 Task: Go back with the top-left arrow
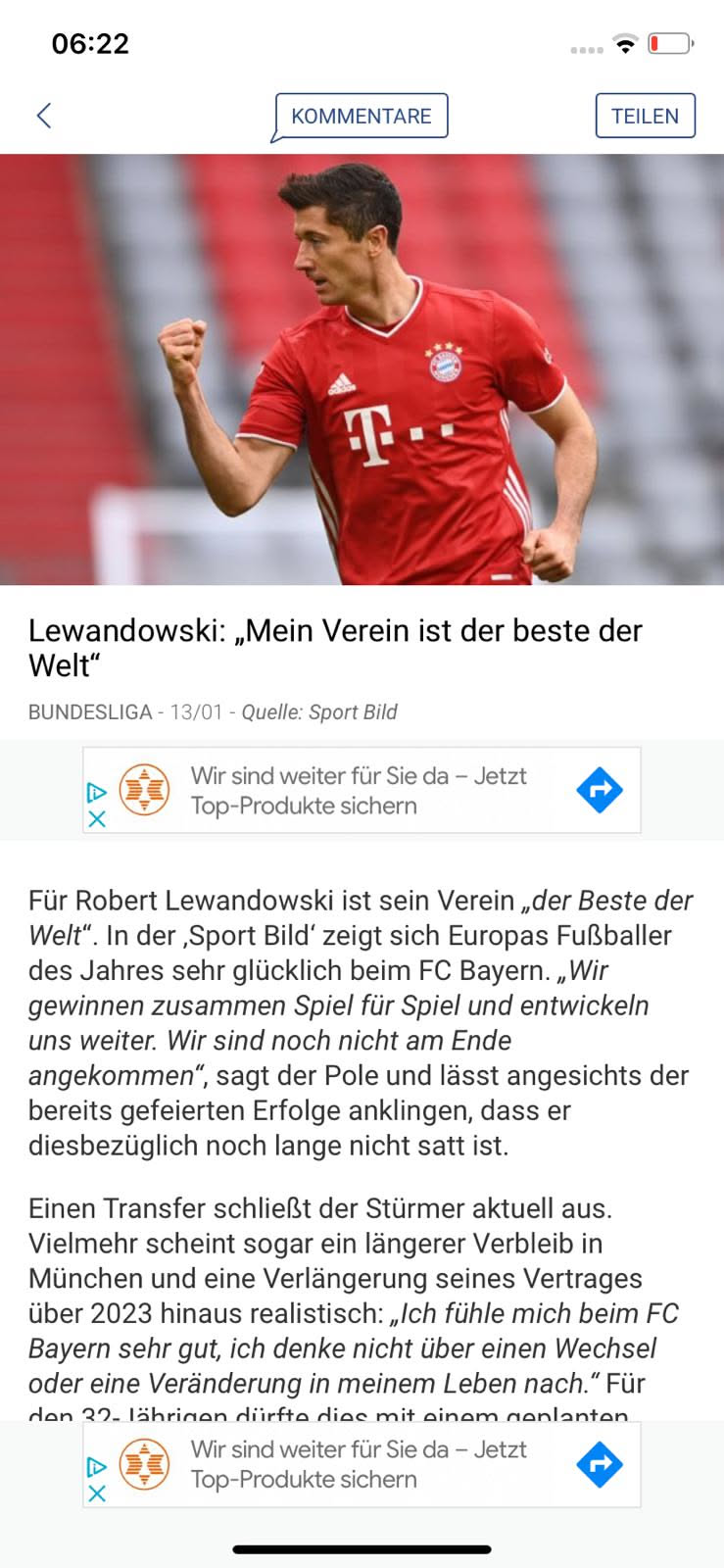[43, 116]
